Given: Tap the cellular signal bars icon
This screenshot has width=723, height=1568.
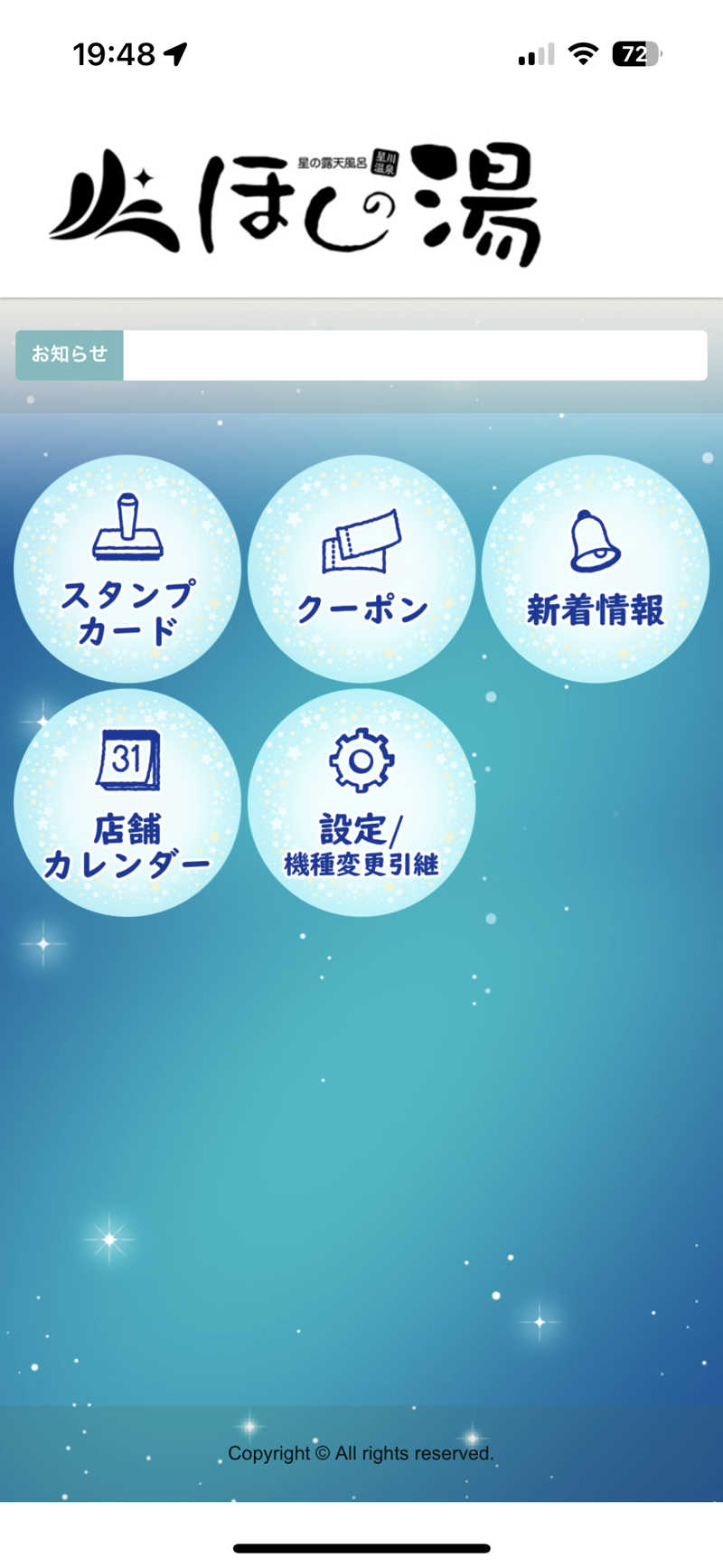Looking at the screenshot, I should tap(535, 52).
